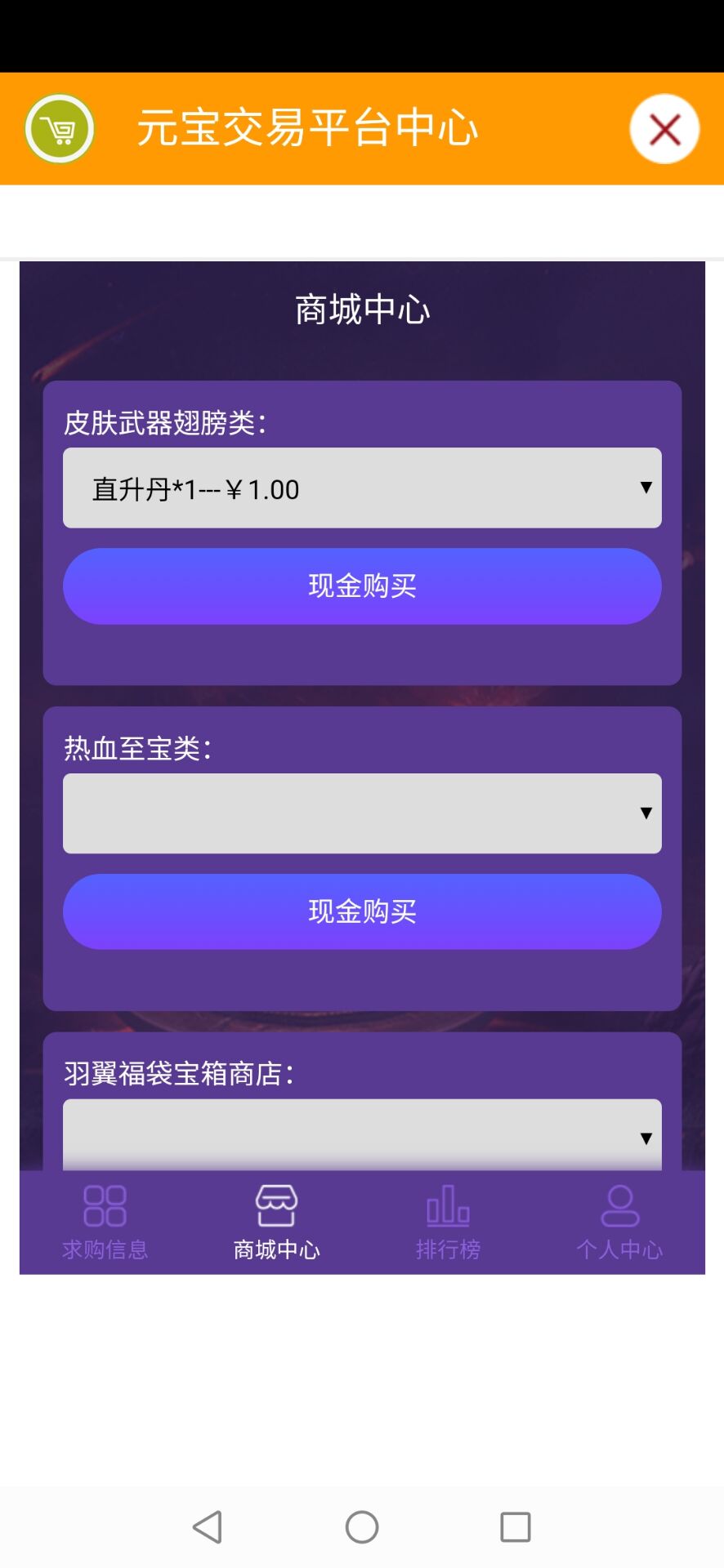Click 现金购买 under 热血至宝类
This screenshot has height=1568, width=724.
pyautogui.click(x=362, y=911)
